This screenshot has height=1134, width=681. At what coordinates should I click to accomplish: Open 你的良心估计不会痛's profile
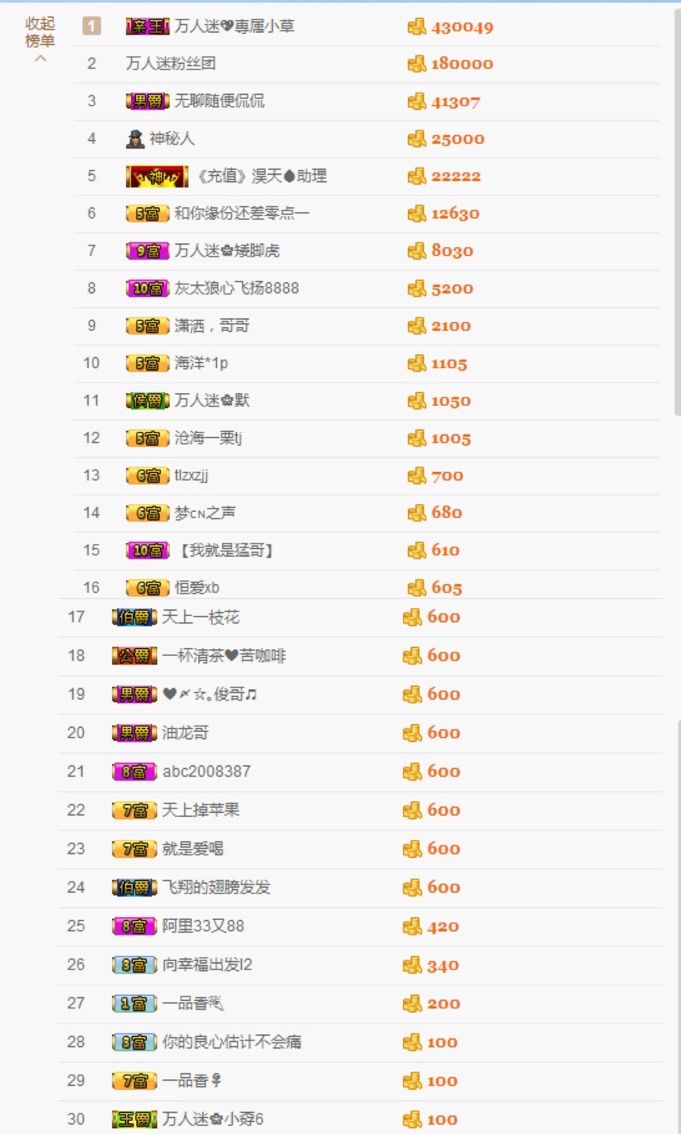click(x=232, y=1042)
